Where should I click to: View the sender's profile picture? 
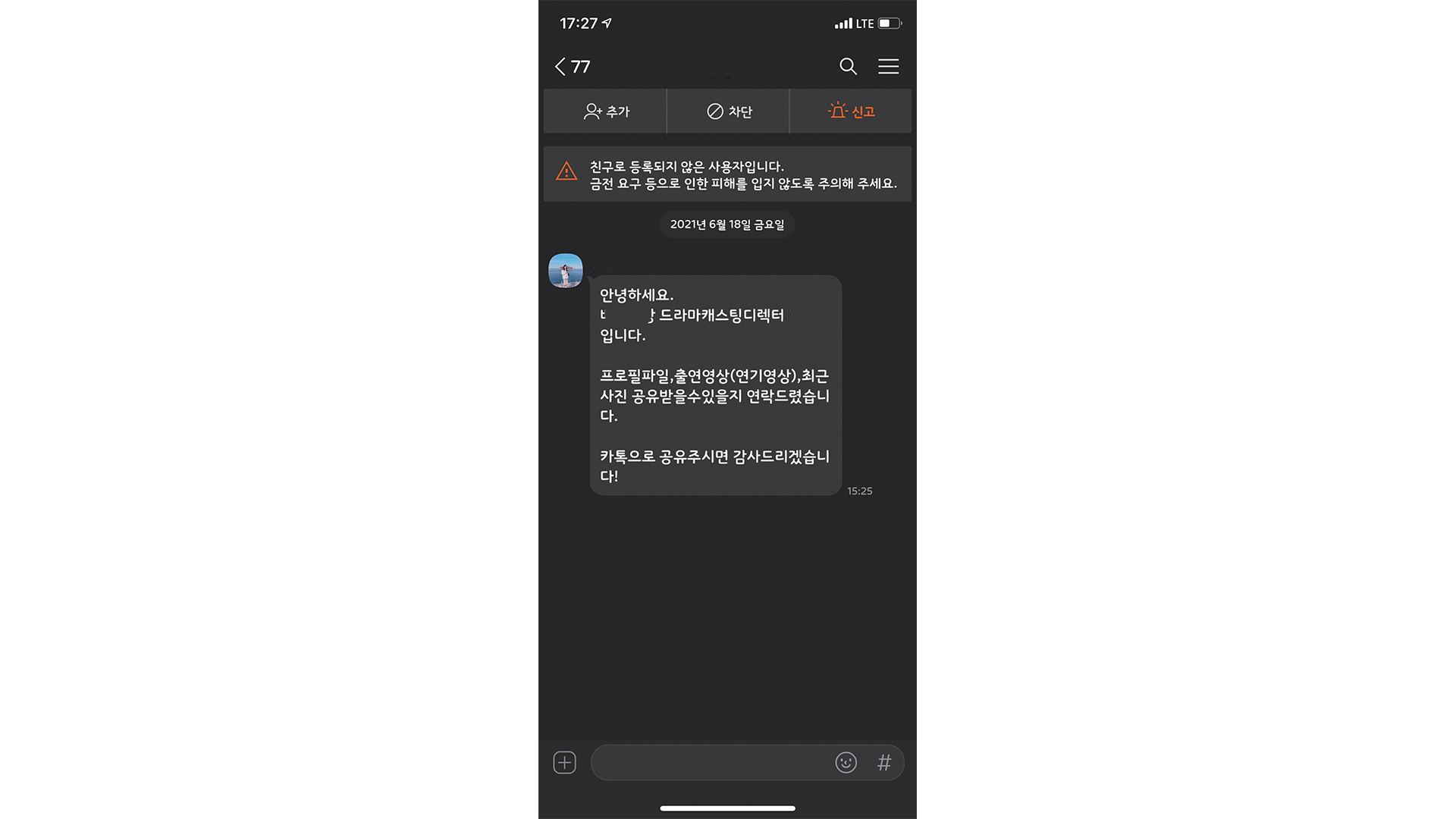pos(566,271)
